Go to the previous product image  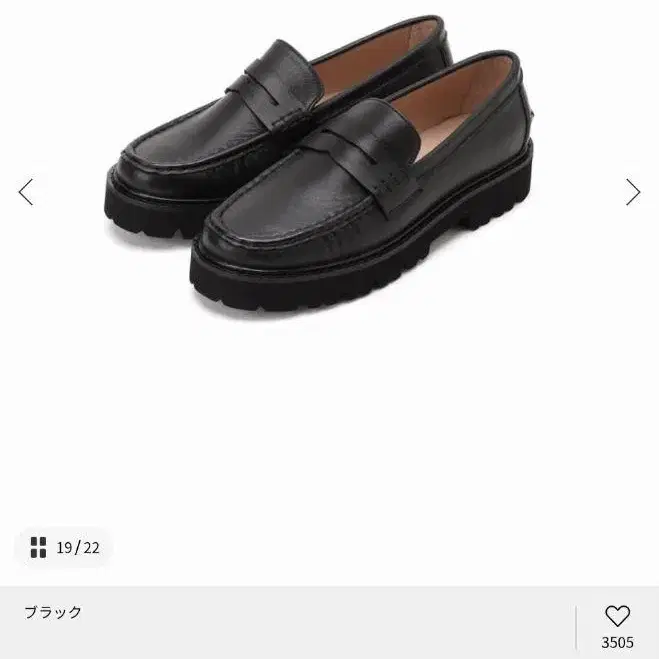(x=26, y=192)
